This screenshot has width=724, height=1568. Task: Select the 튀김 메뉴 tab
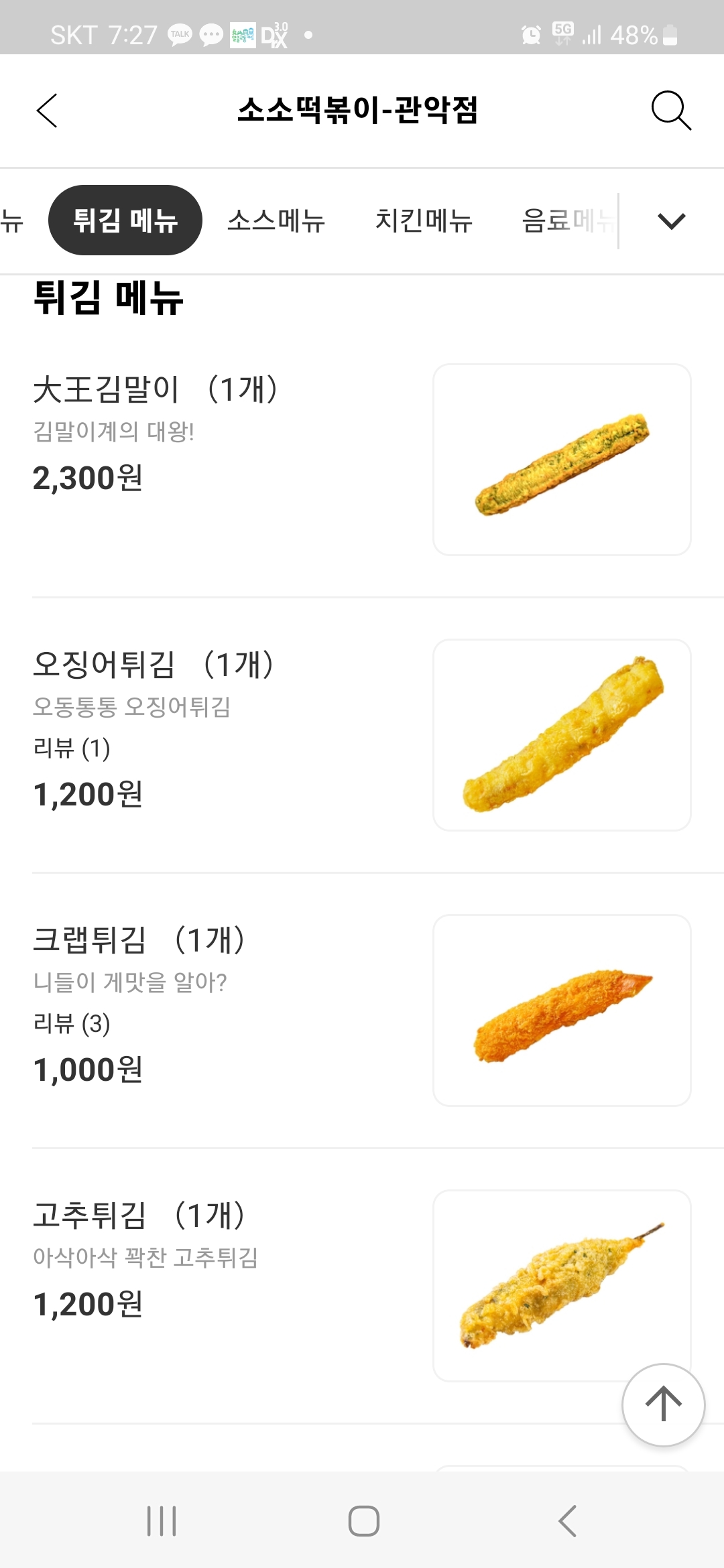coord(125,220)
